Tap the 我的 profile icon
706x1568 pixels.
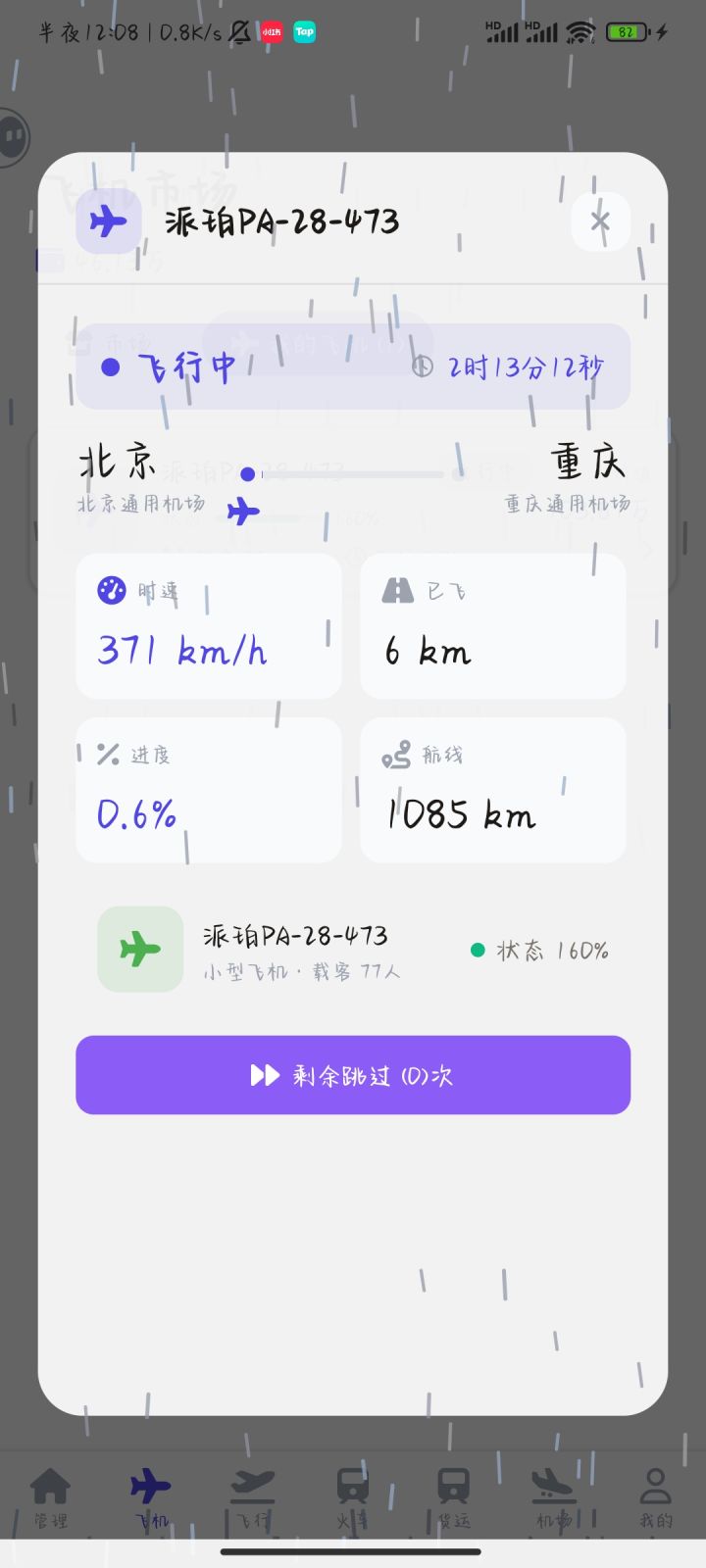pos(654,1488)
